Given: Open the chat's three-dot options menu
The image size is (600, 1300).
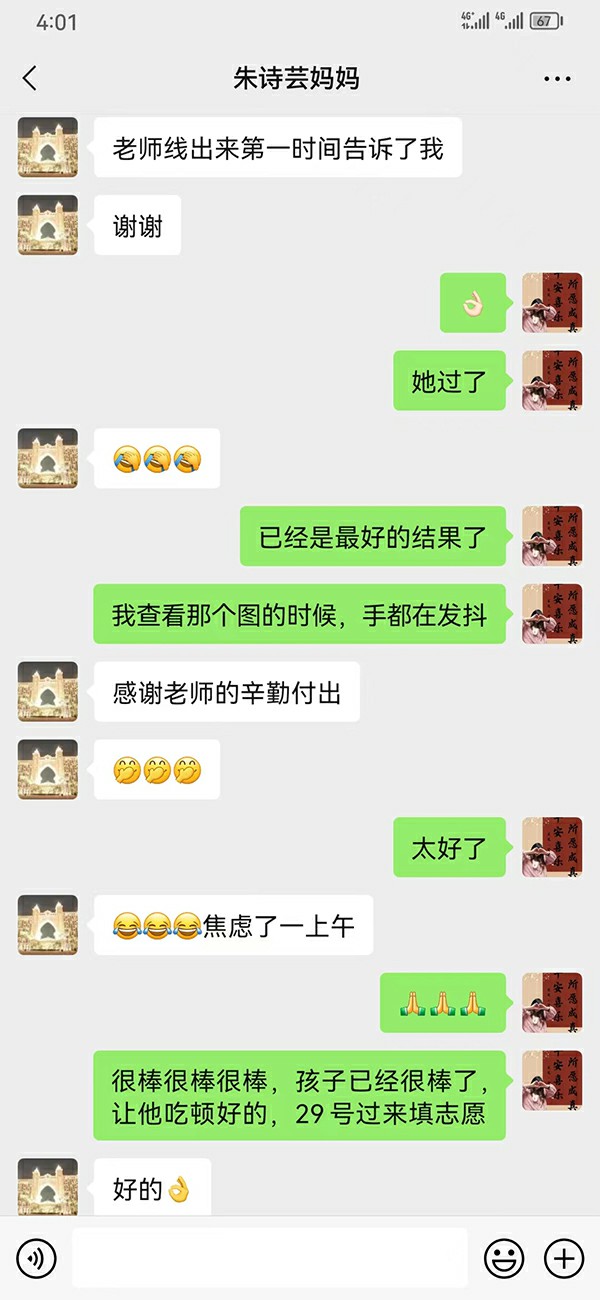Looking at the screenshot, I should click(557, 79).
